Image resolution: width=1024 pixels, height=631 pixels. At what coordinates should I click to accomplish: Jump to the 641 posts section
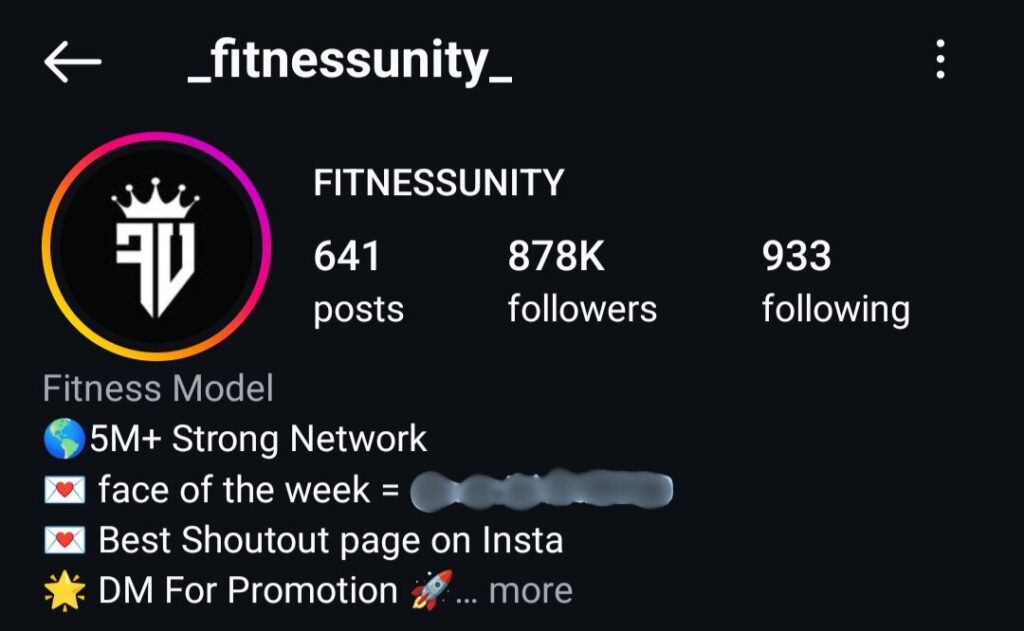[x=358, y=283]
